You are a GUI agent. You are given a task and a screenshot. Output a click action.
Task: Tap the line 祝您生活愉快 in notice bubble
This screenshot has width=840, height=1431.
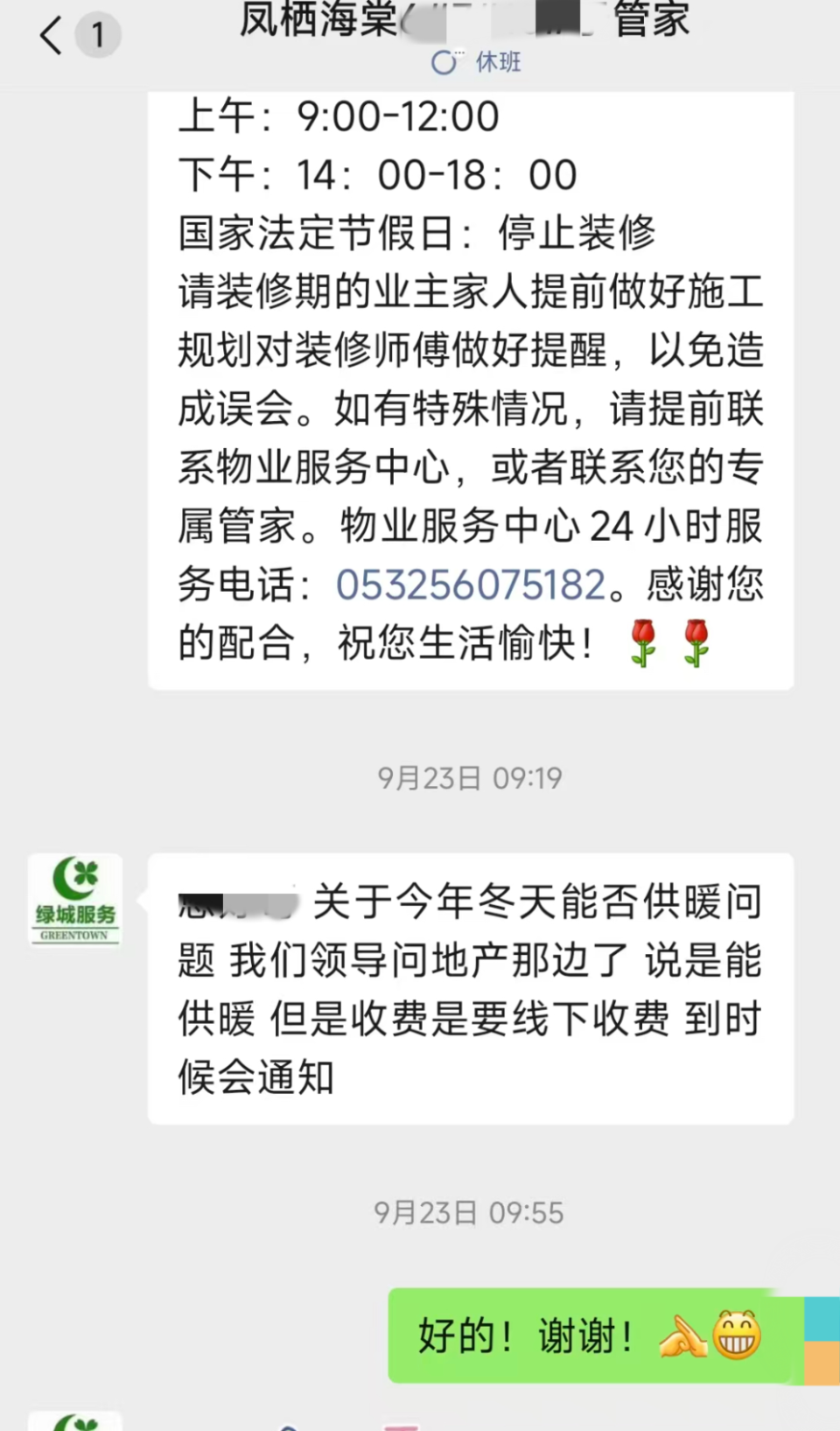(x=464, y=643)
